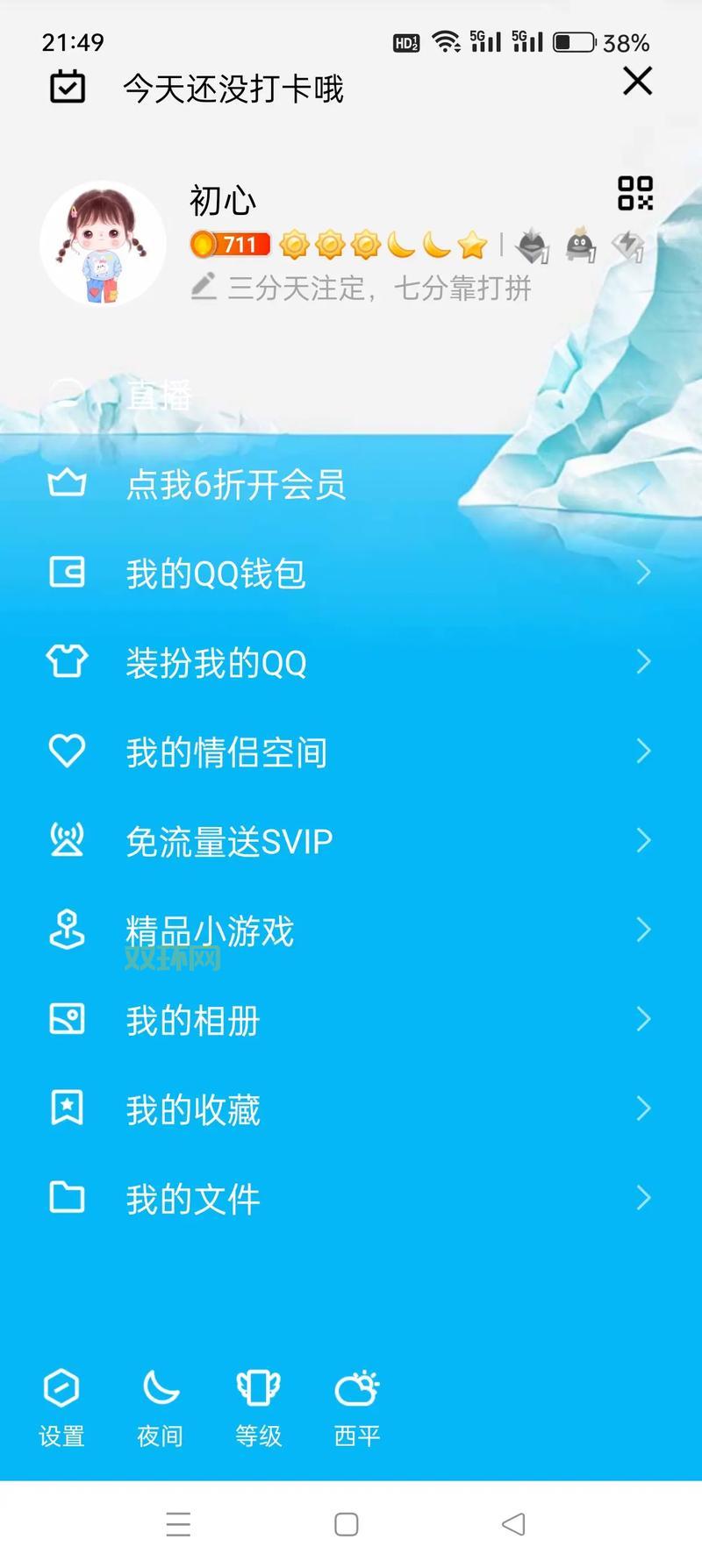Open the 我的相册 photo icon

[x=68, y=1020]
